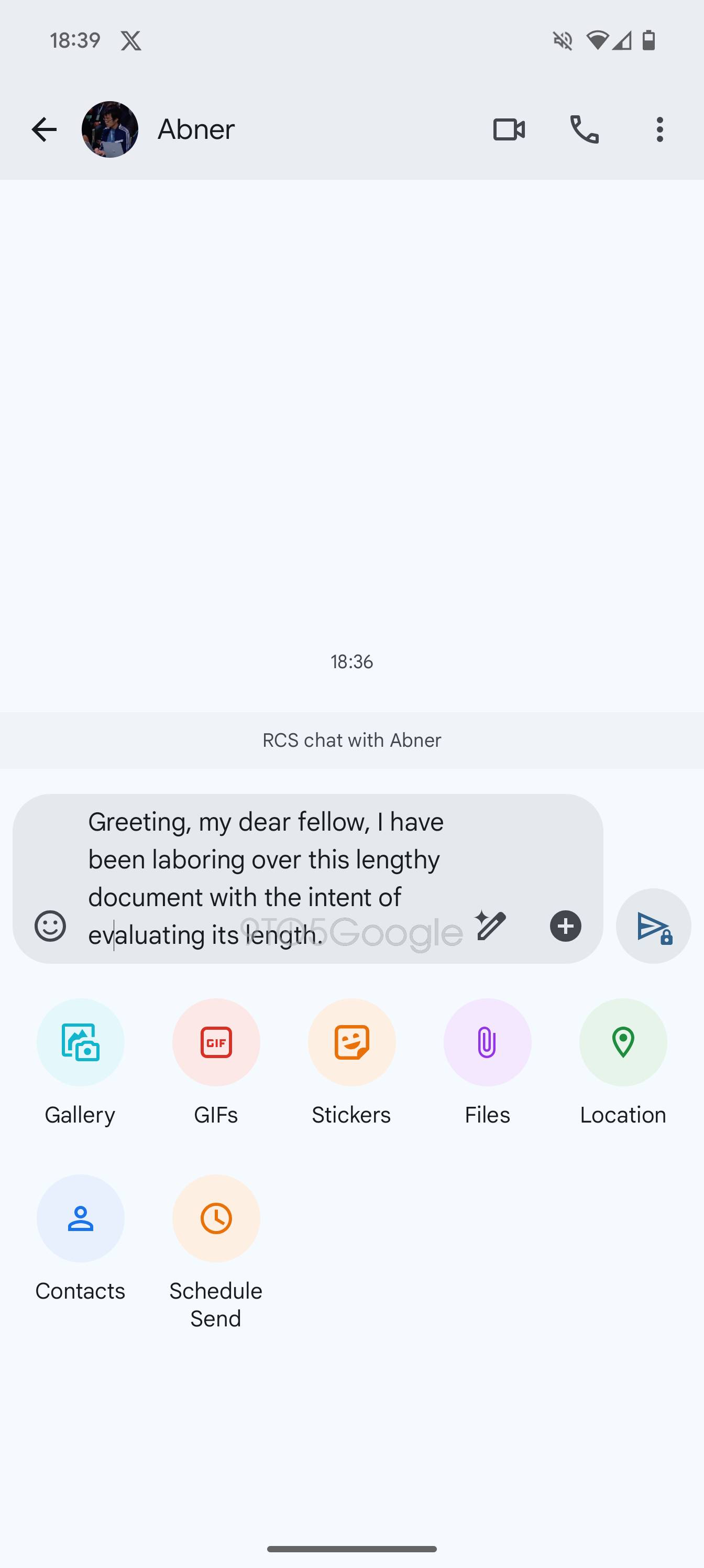
Task: Open the Stickers option
Action: coord(351,1042)
